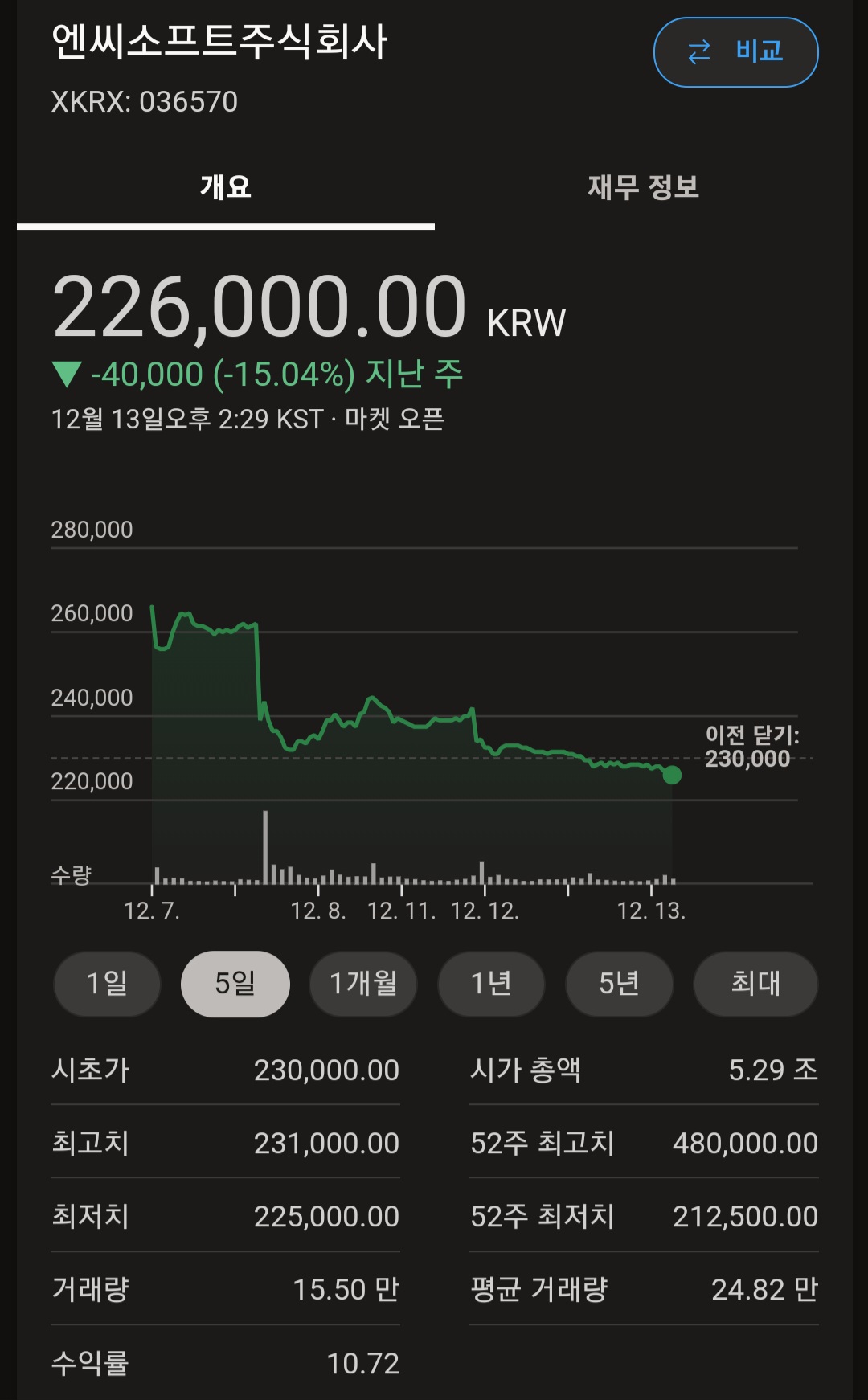
Task: Switch to the 최대 time range
Action: [755, 984]
